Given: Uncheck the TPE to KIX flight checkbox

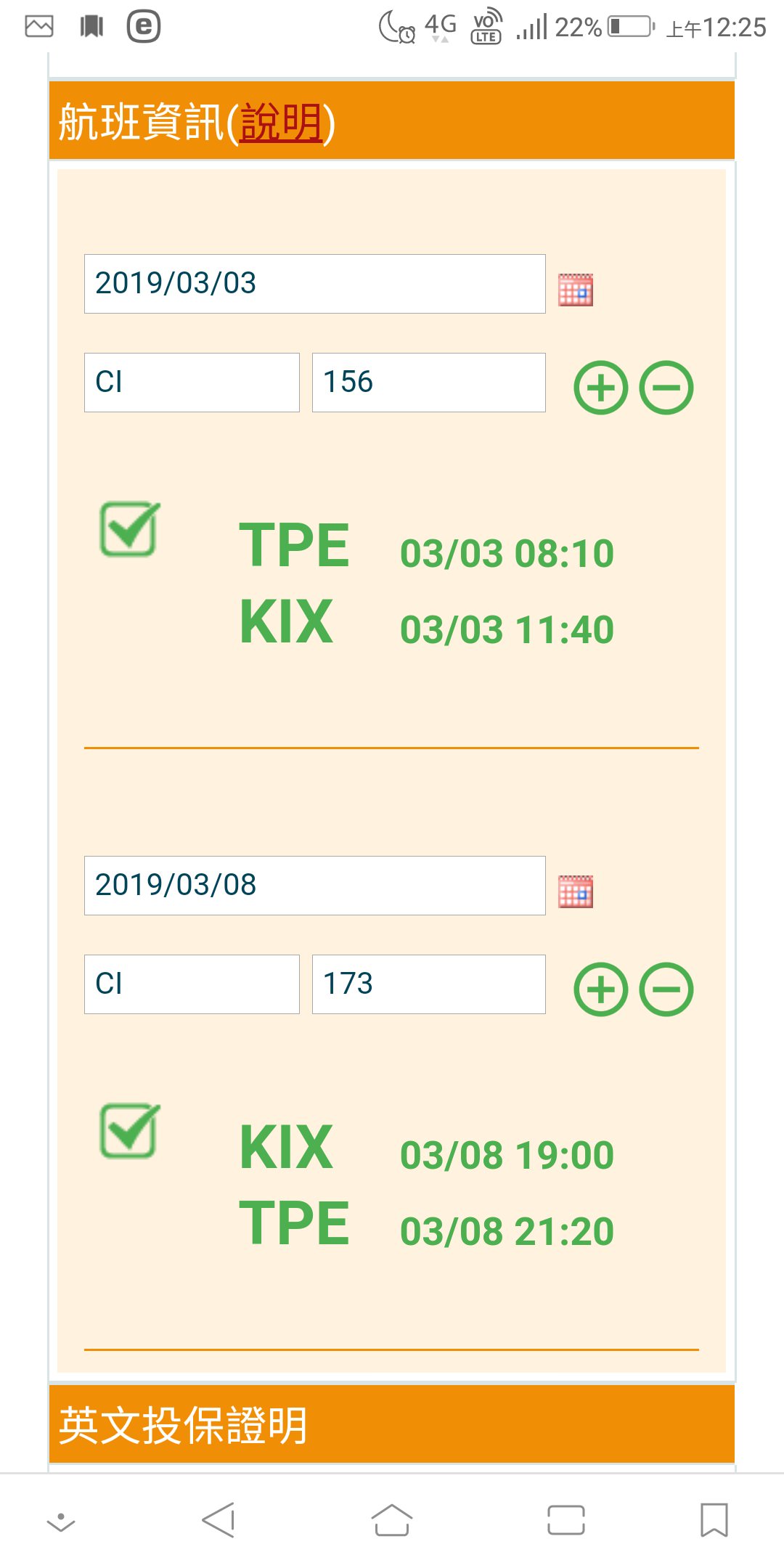Looking at the screenshot, I should (129, 529).
